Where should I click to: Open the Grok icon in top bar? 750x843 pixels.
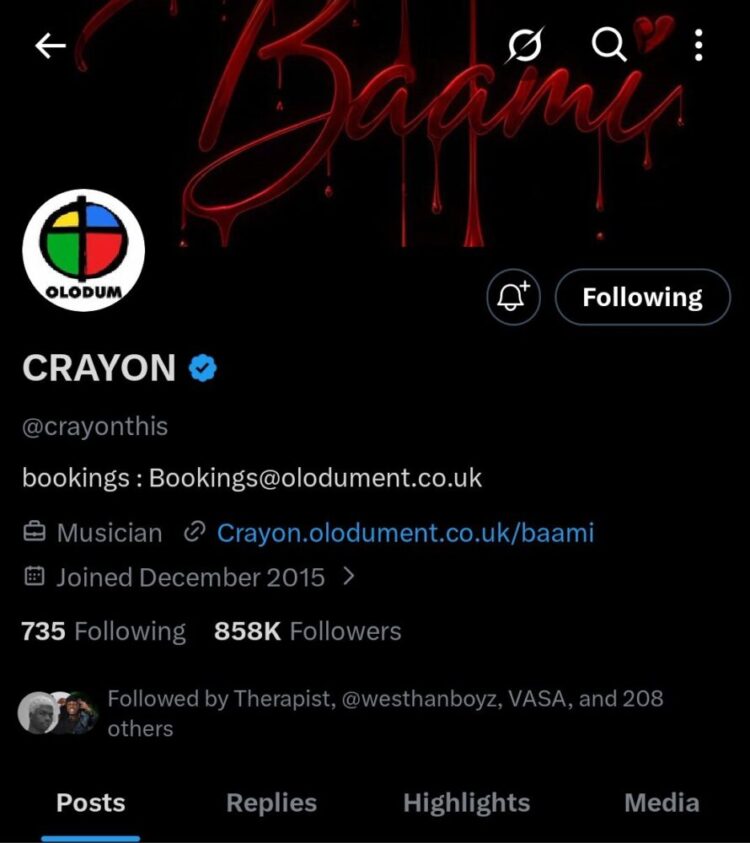pos(524,45)
